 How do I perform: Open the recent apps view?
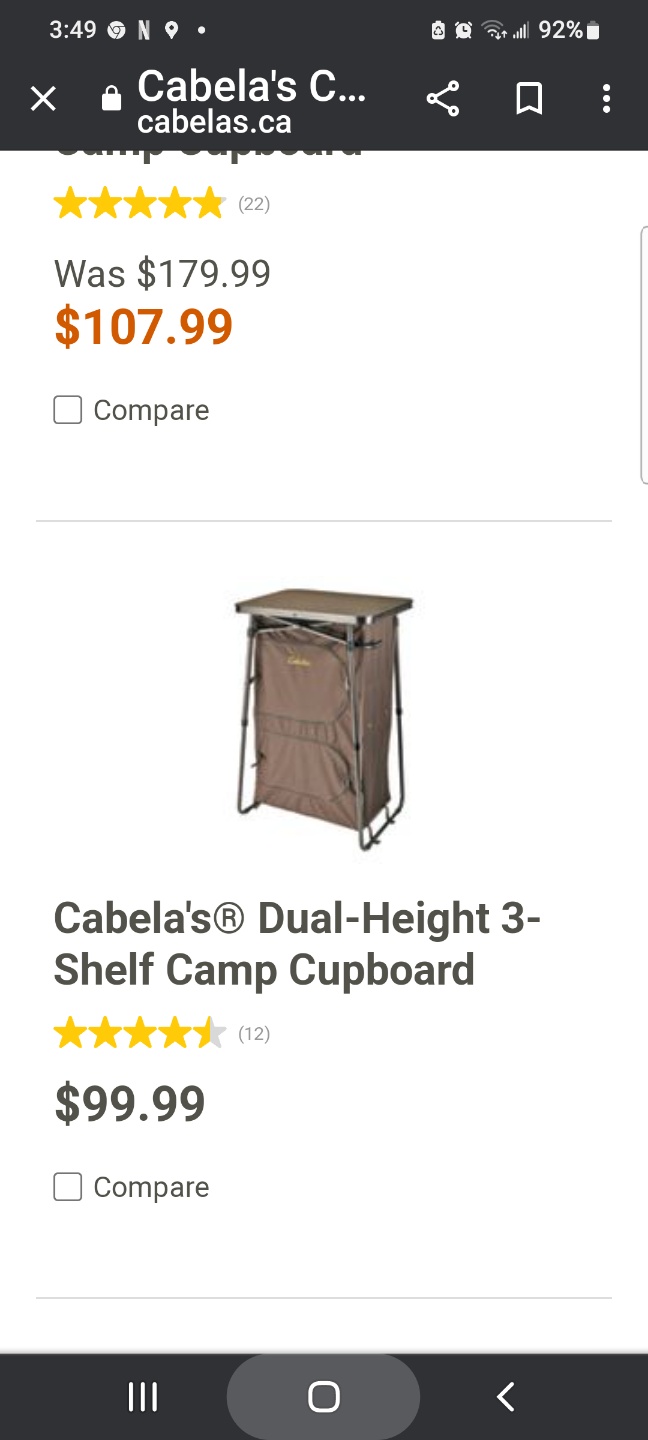[x=143, y=1396]
